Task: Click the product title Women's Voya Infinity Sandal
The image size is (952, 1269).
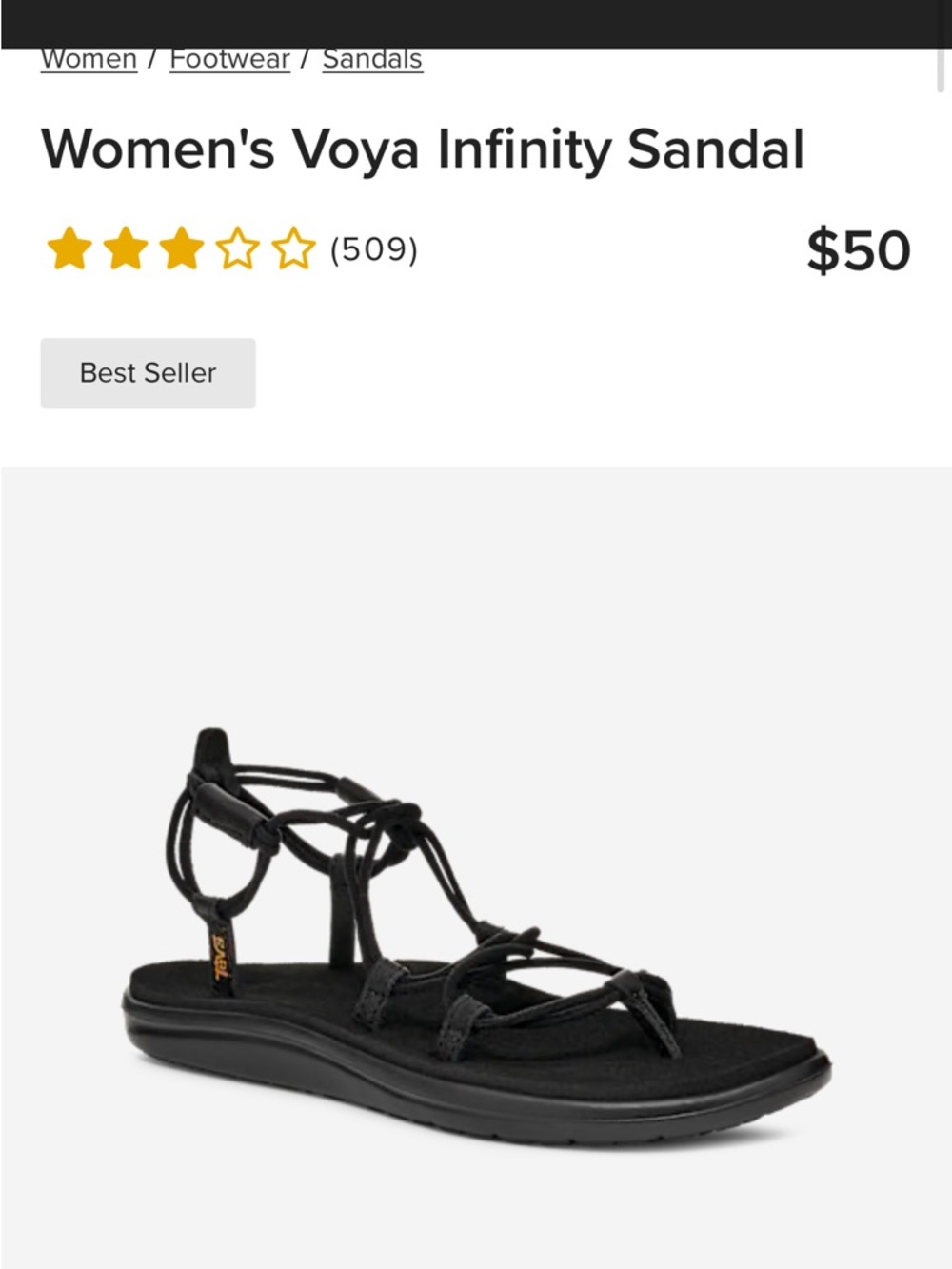Action: click(x=422, y=148)
